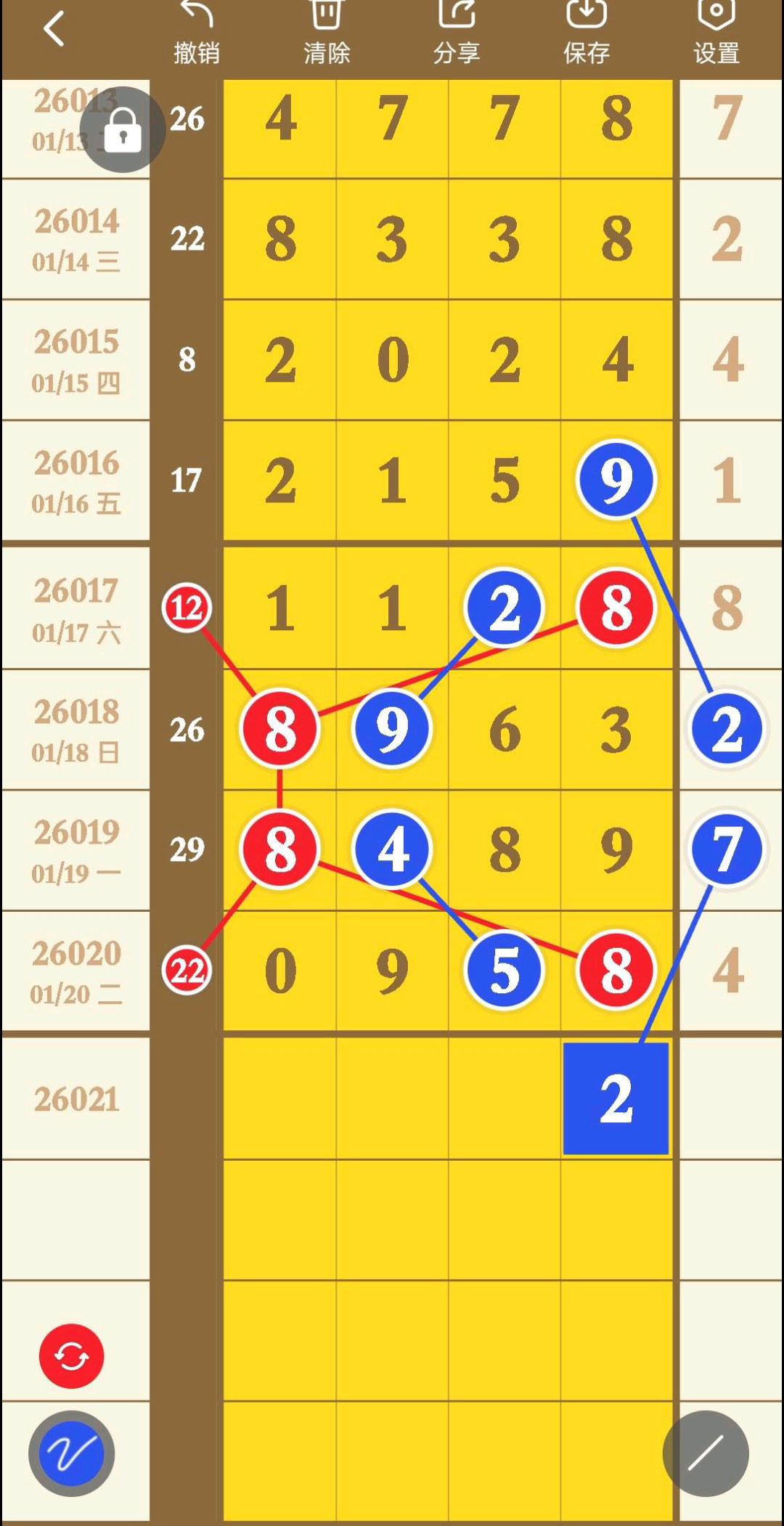Tap the blue circled 9 in row 26016

[x=616, y=480]
